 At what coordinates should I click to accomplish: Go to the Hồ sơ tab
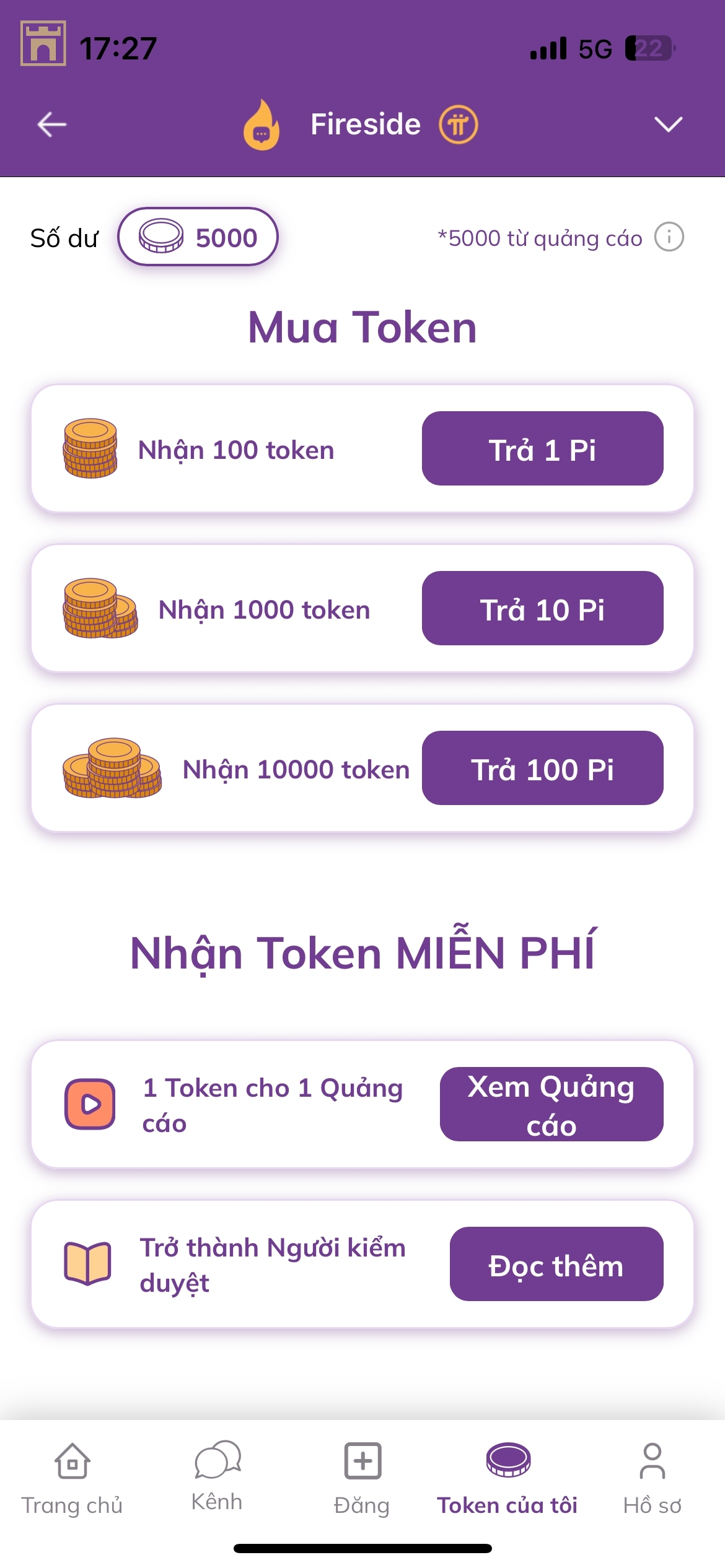pyautogui.click(x=652, y=1478)
